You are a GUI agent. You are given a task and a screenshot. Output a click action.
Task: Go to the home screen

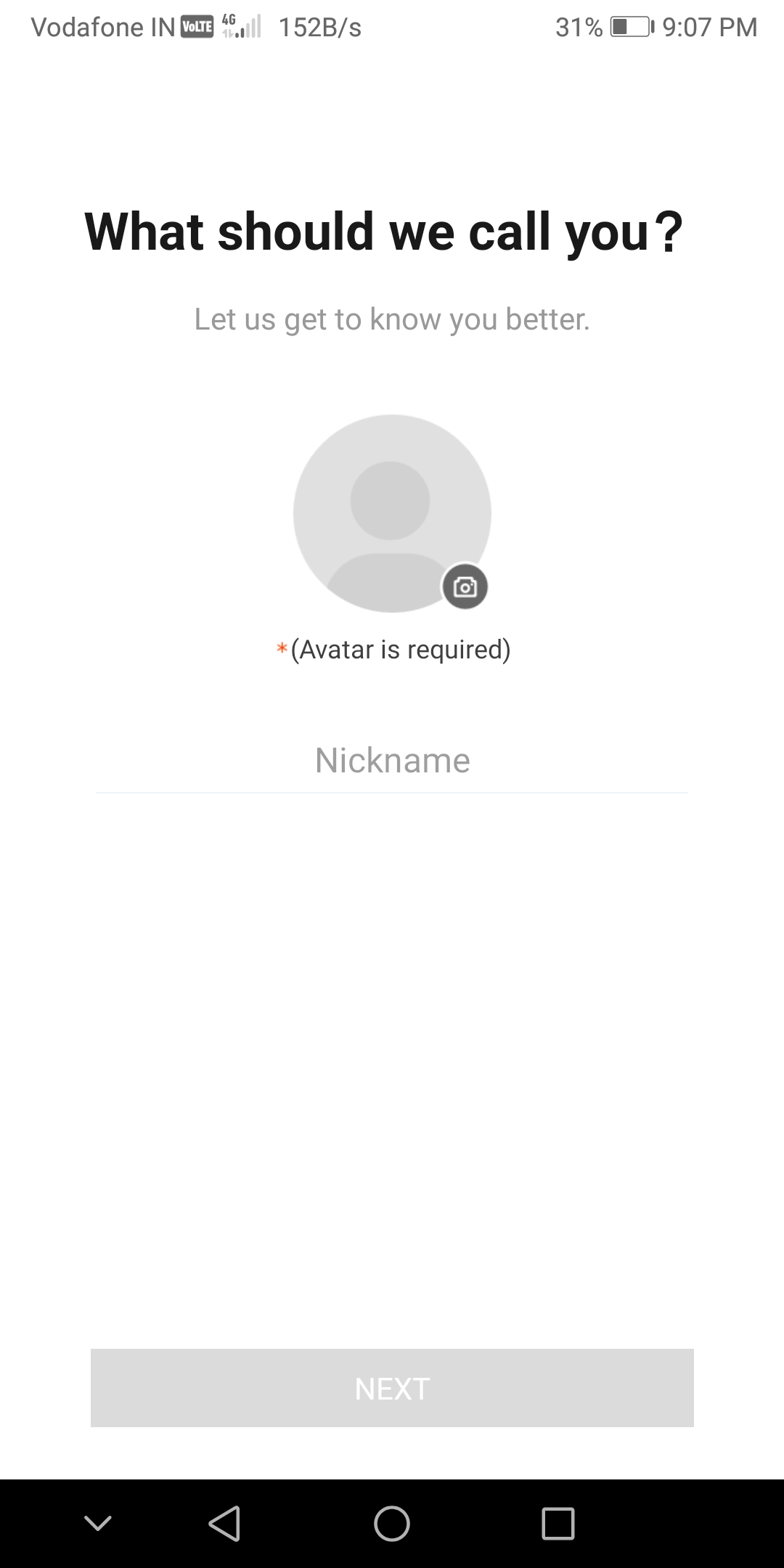tap(392, 1523)
